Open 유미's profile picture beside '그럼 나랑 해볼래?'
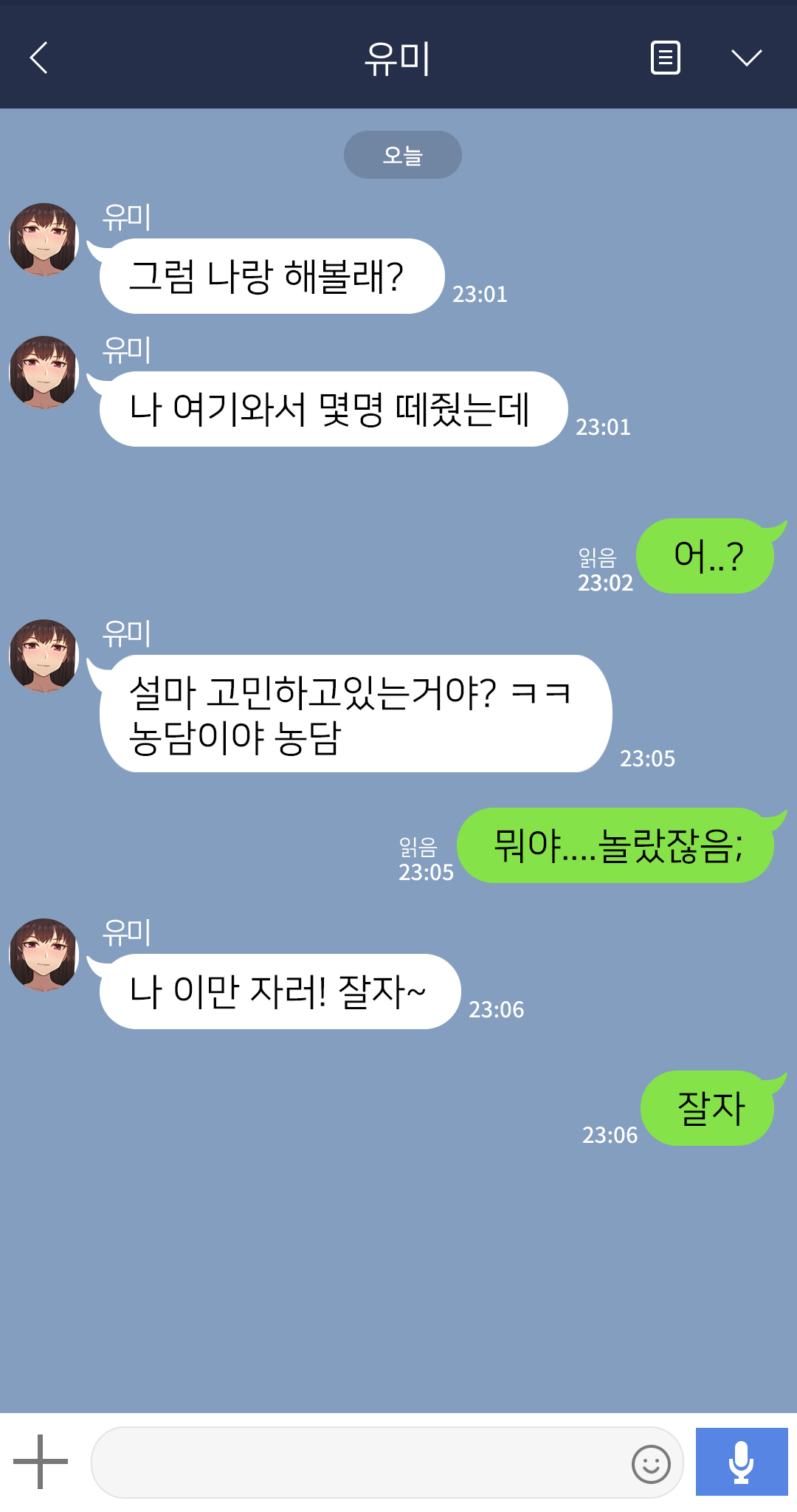 click(x=44, y=239)
